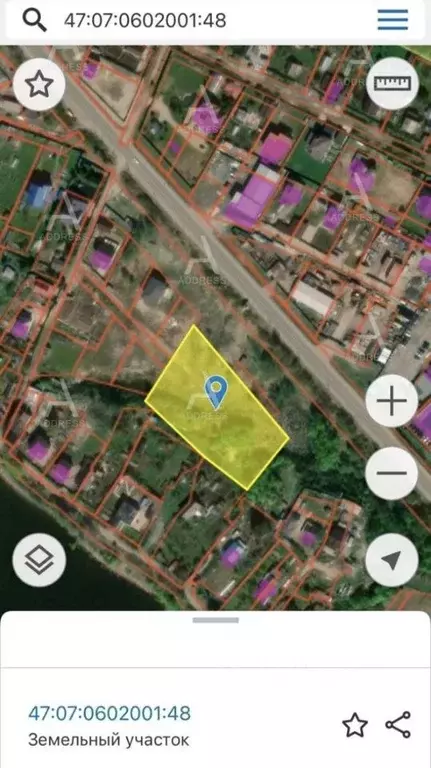
Task: Expand the bottom sheet handle
Action: pos(216,620)
